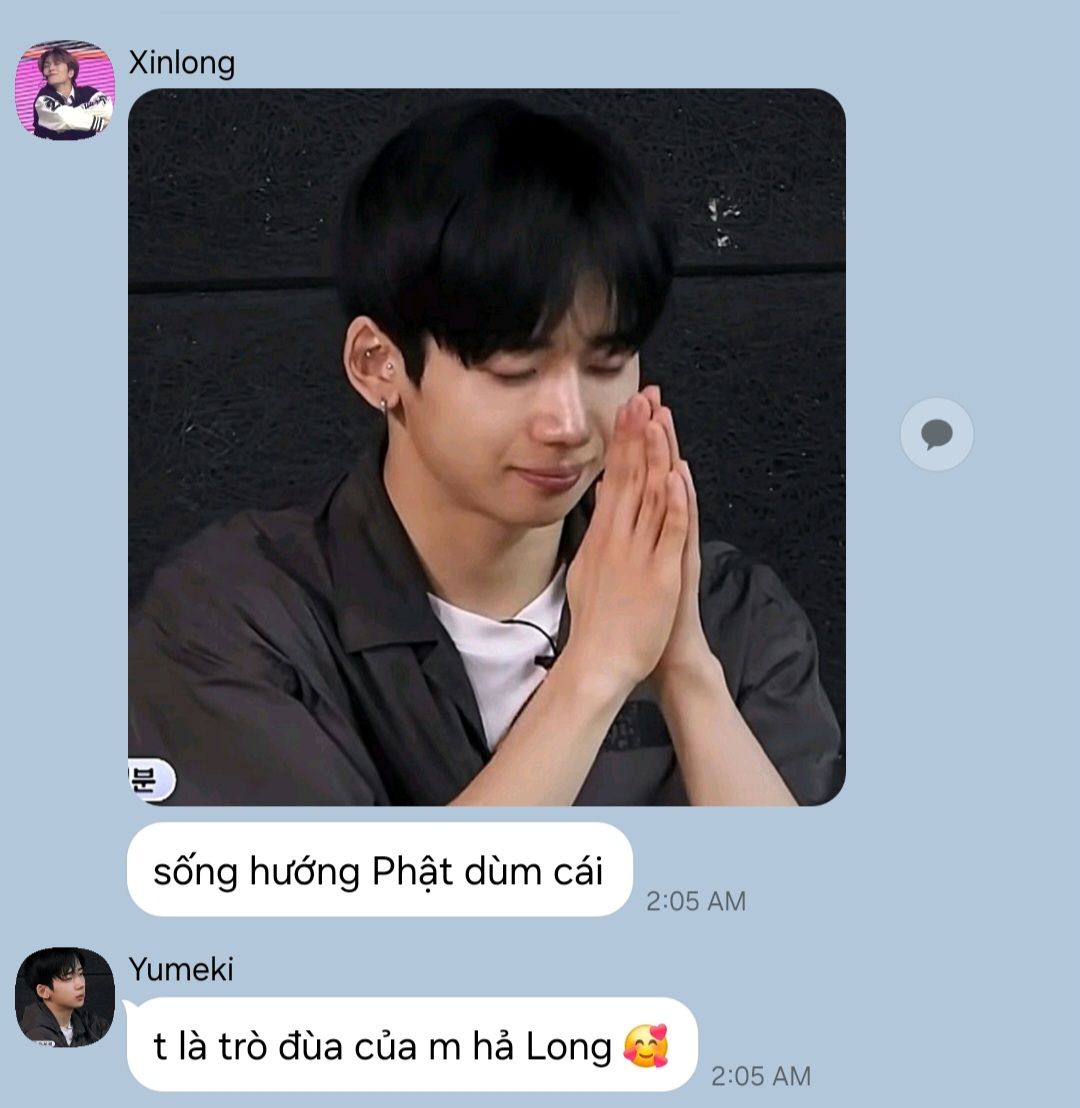
Task: Open the photo sent by Xinlong
Action: click(x=486, y=447)
